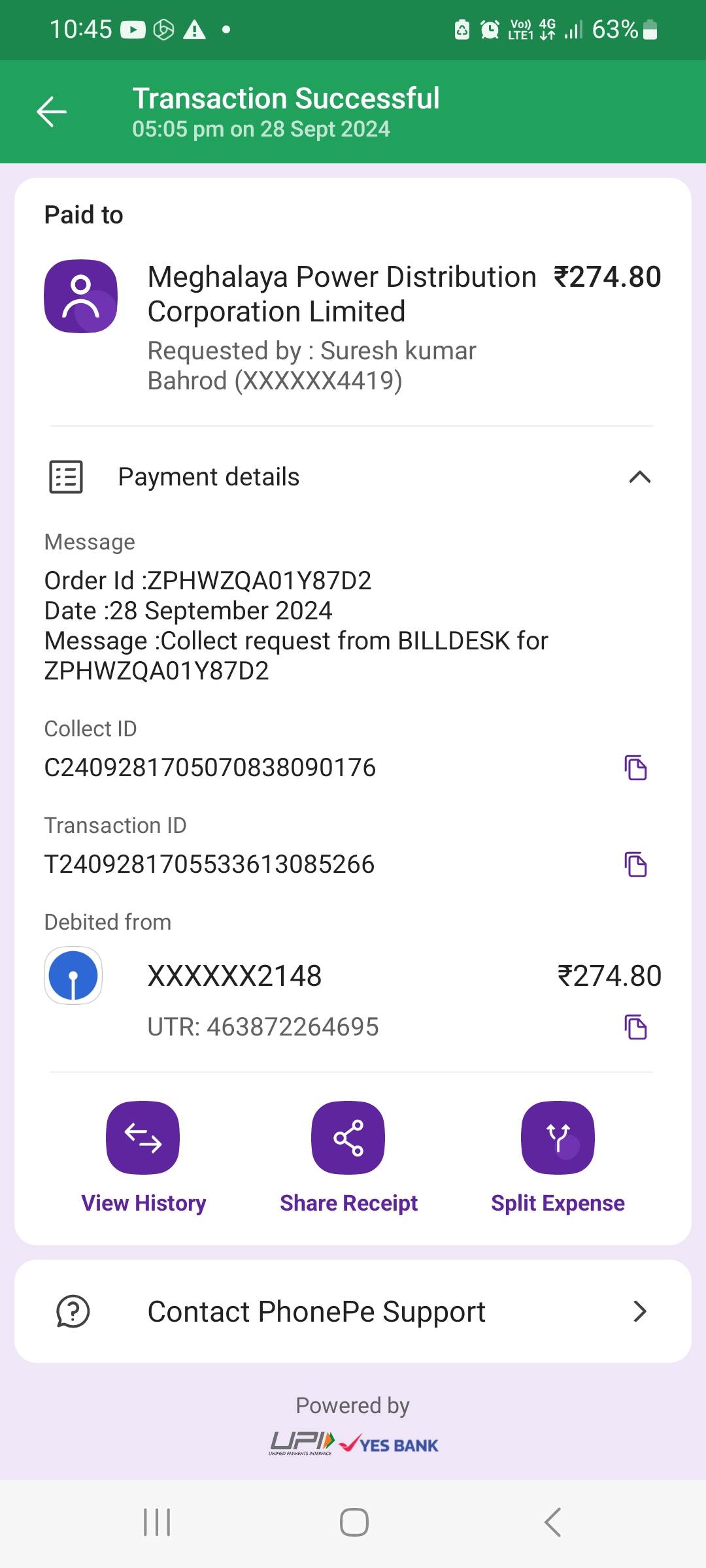Select Split Expense

coord(558,1157)
